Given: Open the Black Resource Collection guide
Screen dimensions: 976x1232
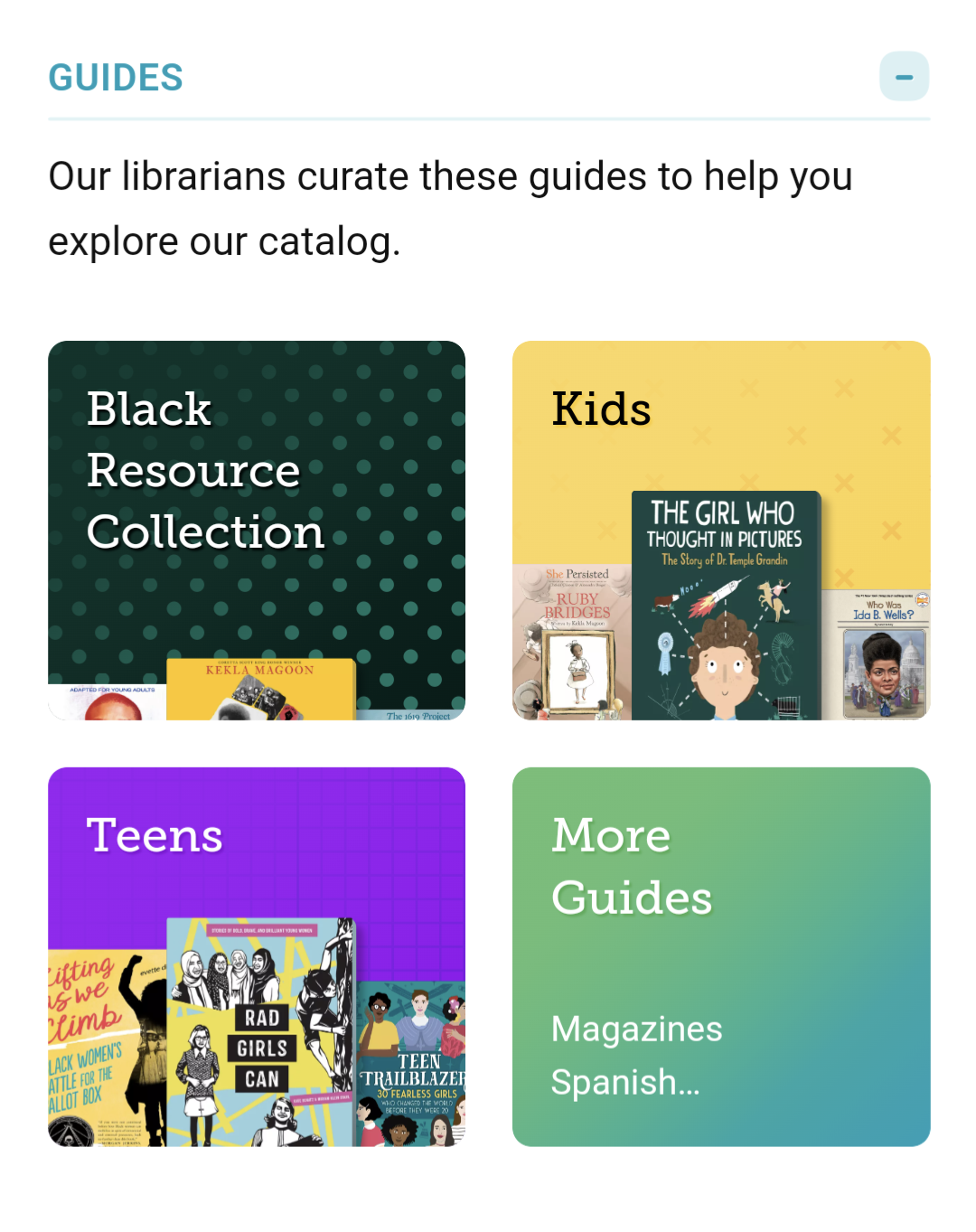Looking at the screenshot, I should pos(257,530).
